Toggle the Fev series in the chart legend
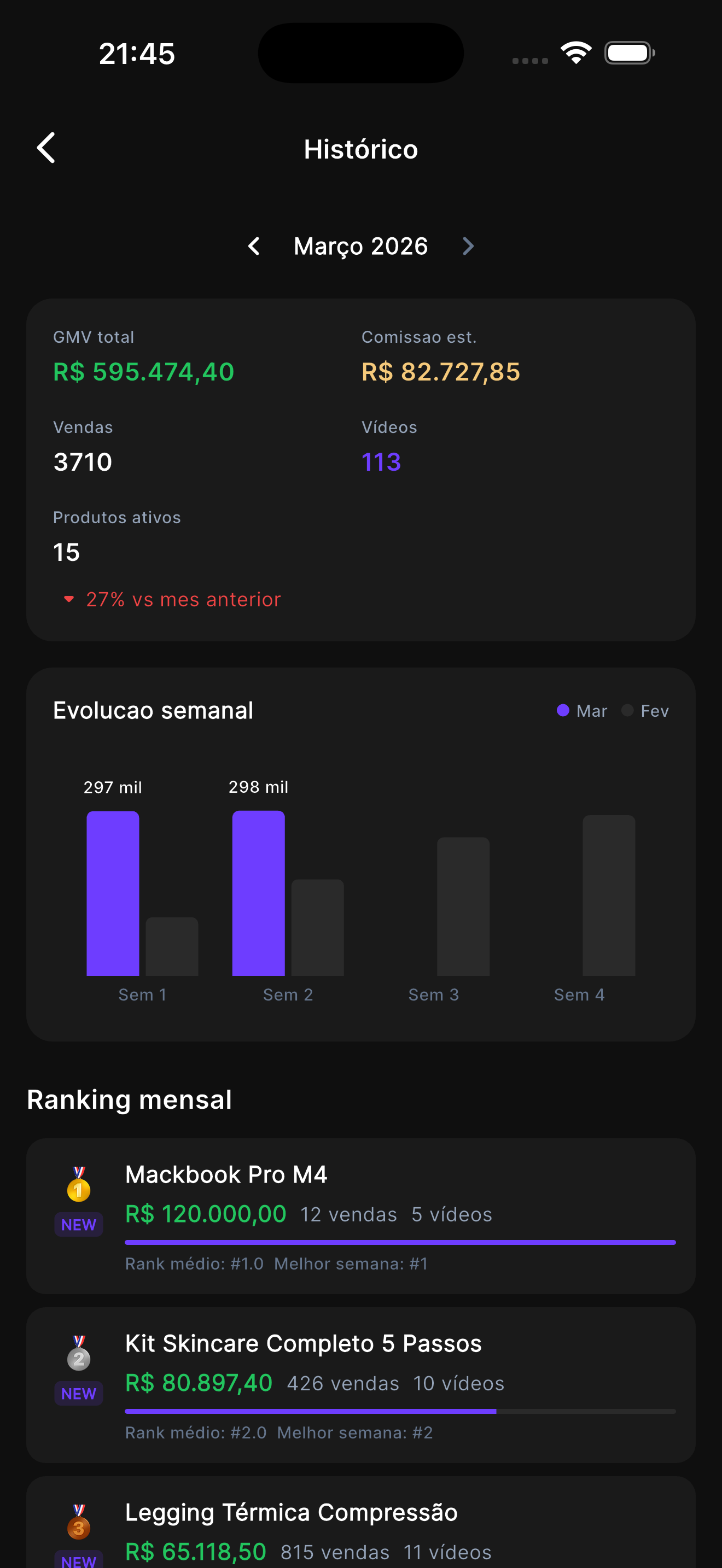722x1568 pixels. [x=645, y=710]
